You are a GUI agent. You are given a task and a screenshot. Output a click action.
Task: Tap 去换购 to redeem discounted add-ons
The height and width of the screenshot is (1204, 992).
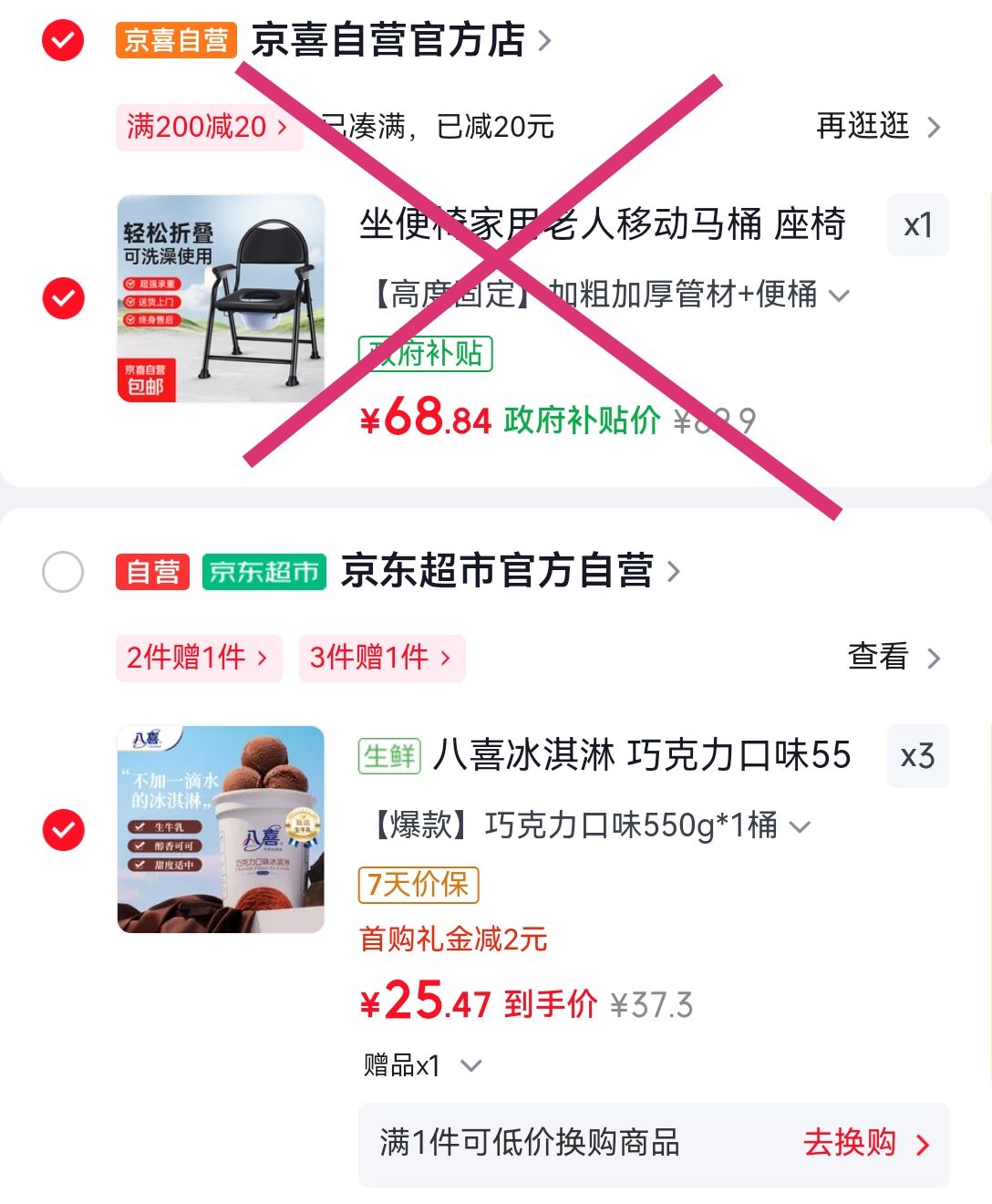pyautogui.click(x=865, y=1144)
